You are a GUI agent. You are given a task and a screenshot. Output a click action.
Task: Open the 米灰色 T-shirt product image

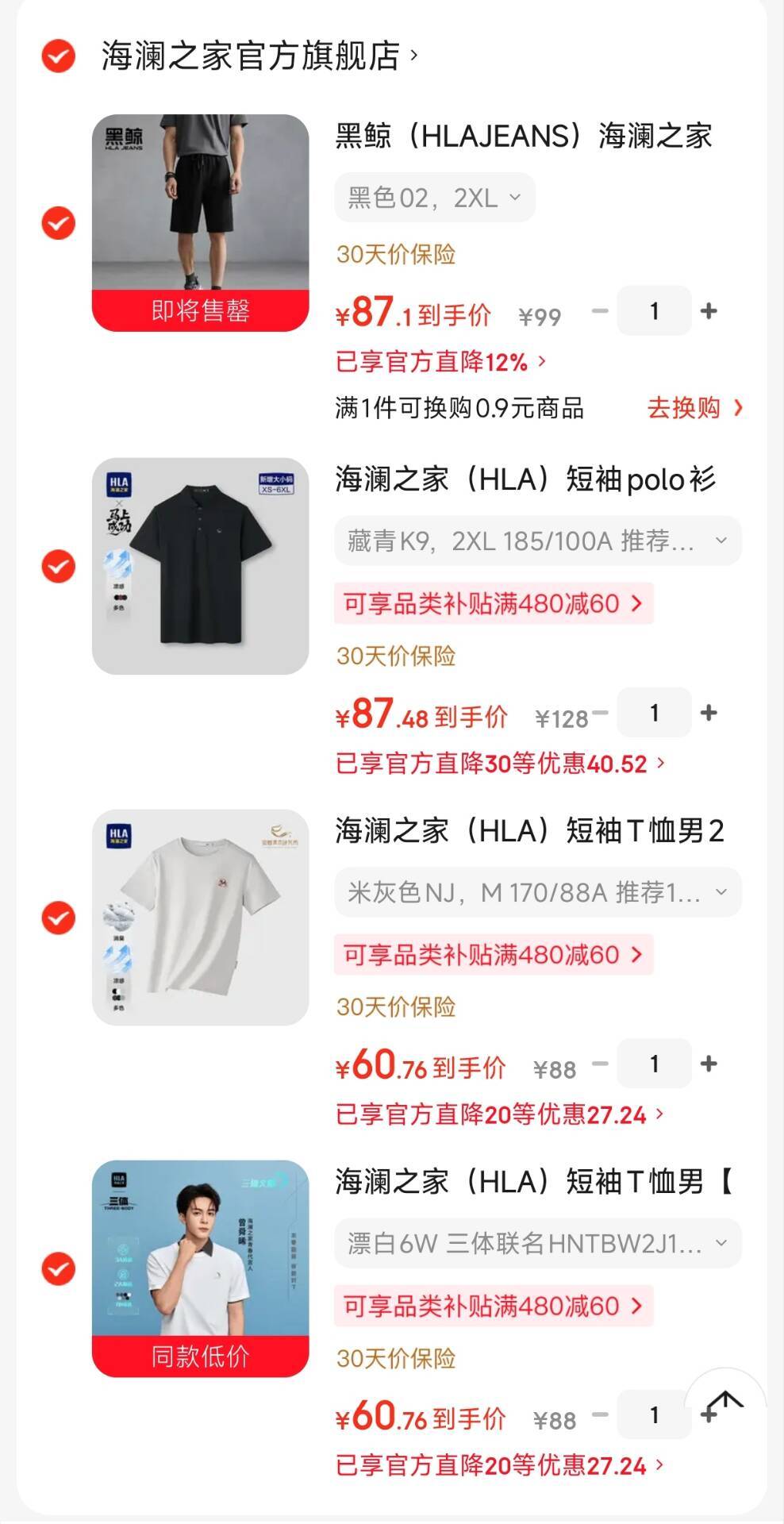point(200,918)
